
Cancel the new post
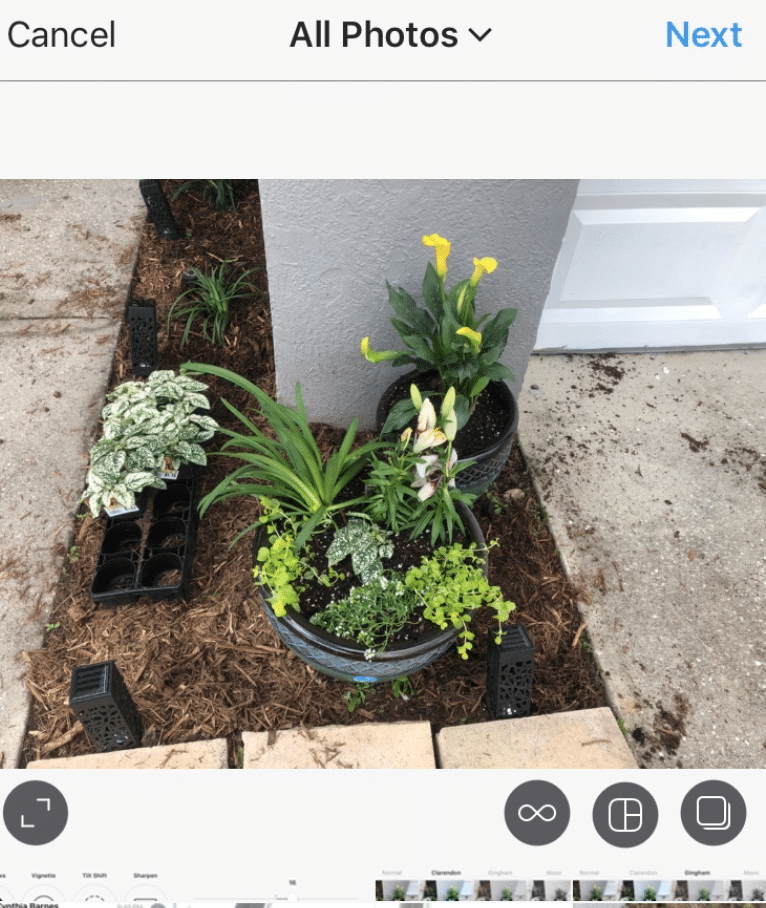point(62,35)
